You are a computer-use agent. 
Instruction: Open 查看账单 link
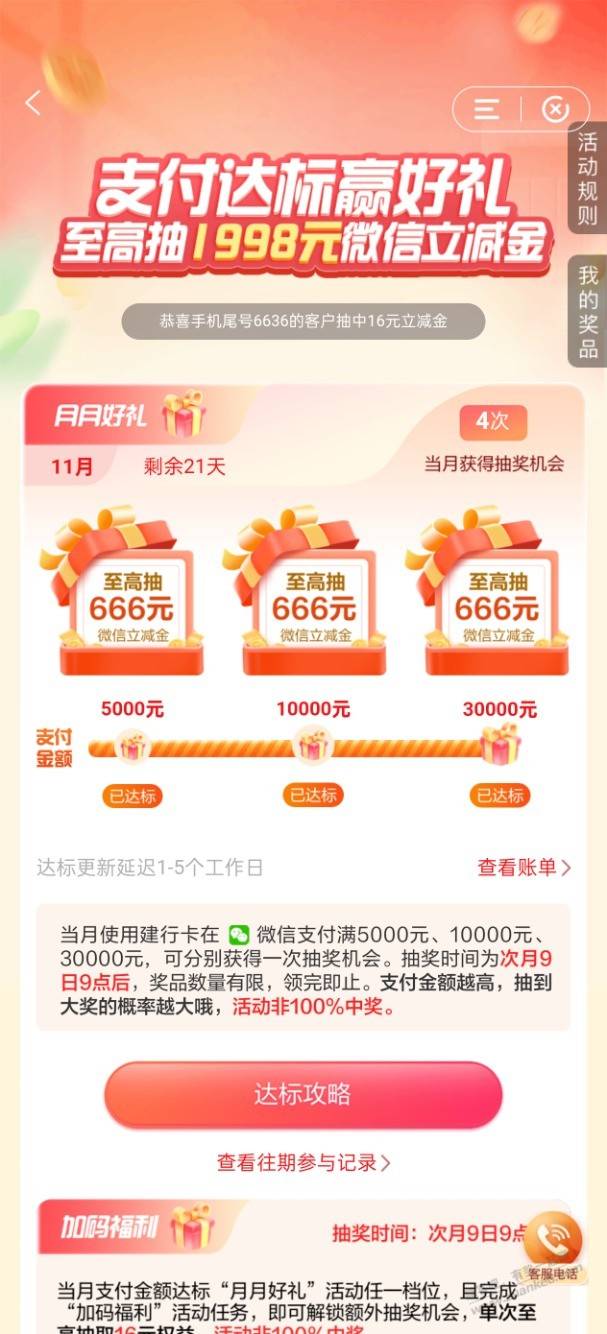pyautogui.click(x=524, y=867)
